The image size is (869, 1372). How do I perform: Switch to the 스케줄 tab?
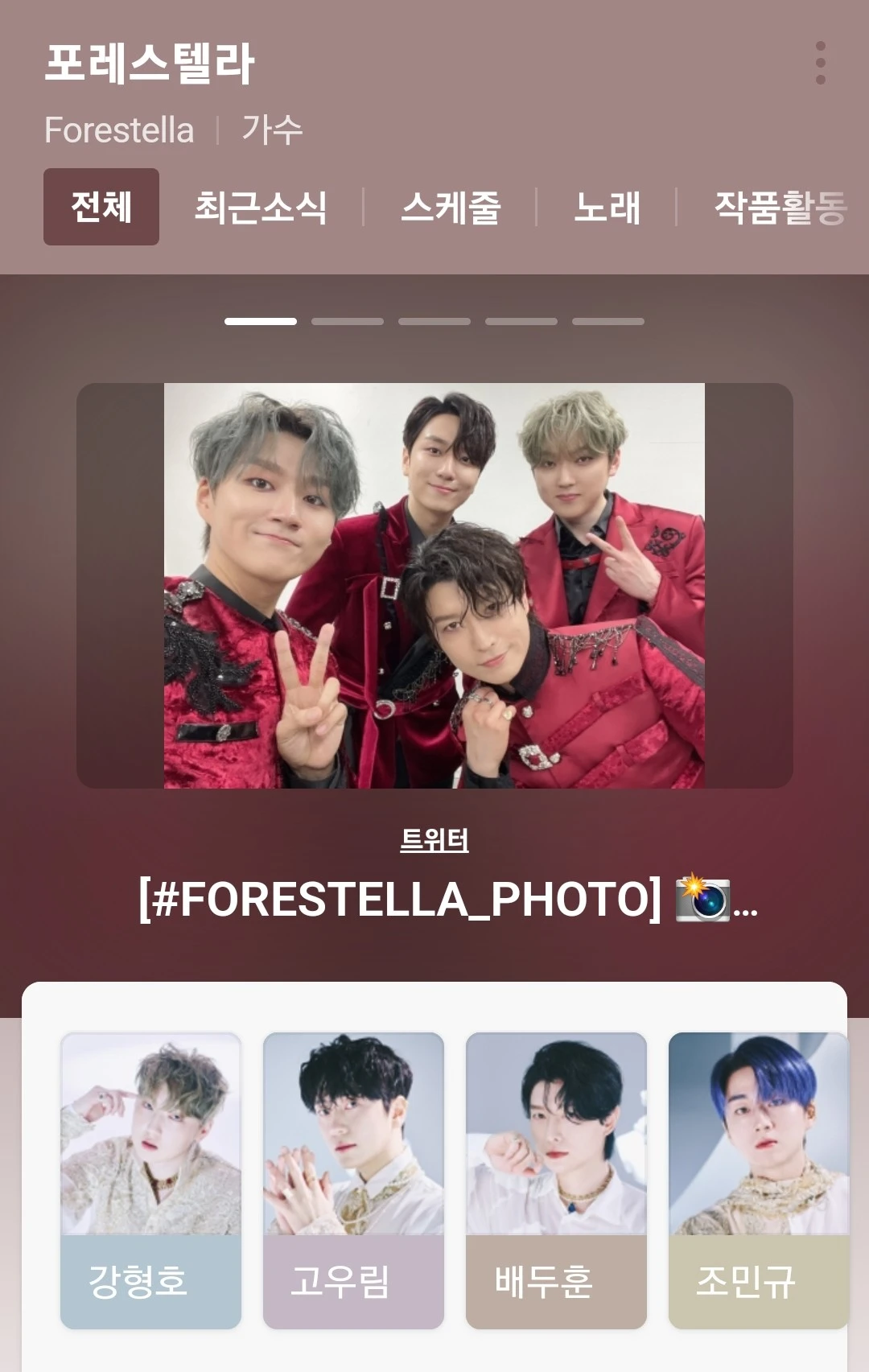pos(451,208)
